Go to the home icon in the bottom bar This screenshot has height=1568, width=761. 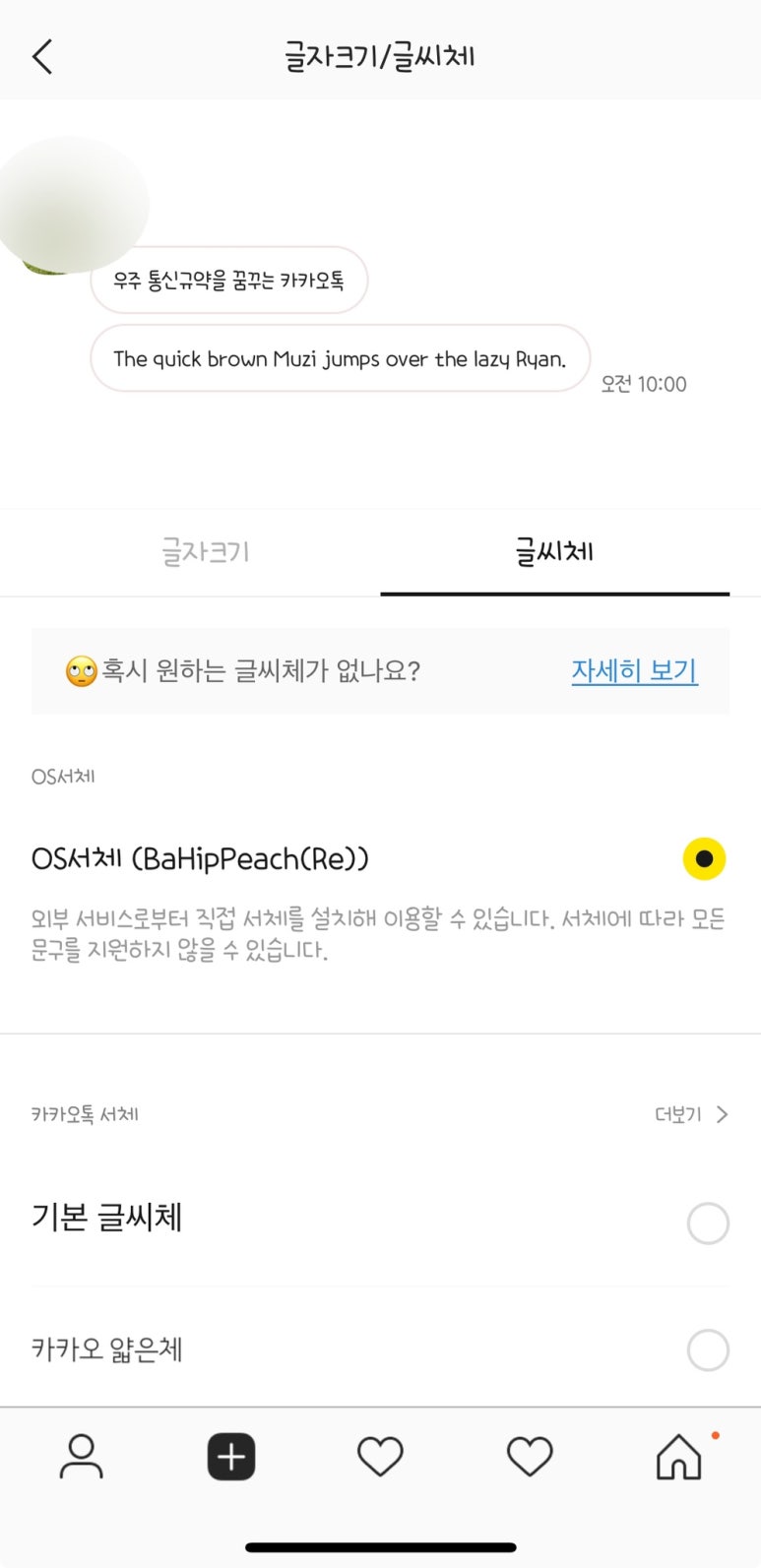point(679,1457)
